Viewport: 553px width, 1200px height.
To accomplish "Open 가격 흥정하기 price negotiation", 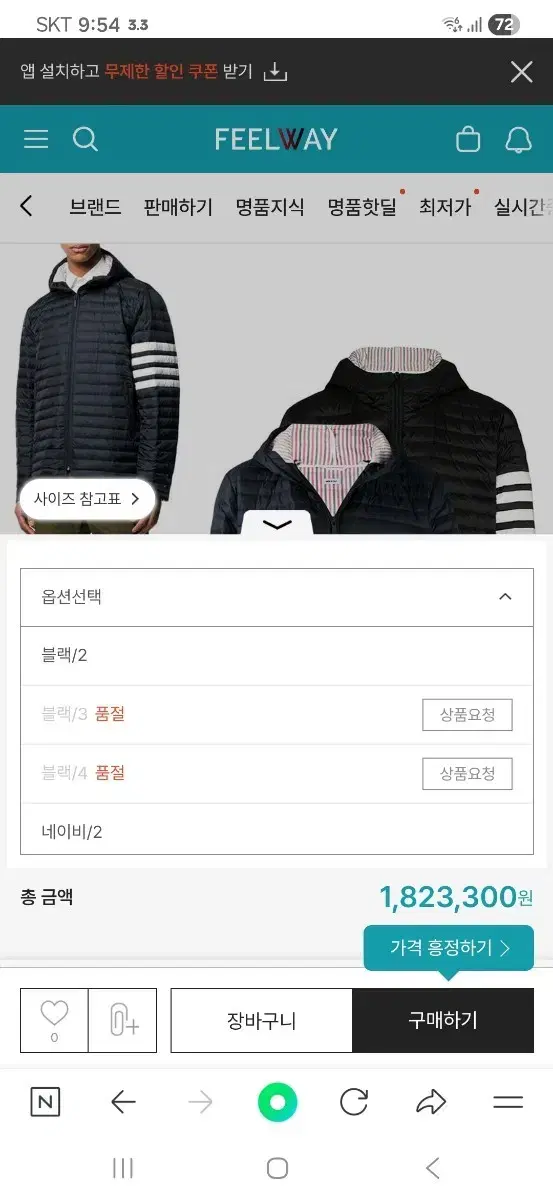I will coord(448,948).
